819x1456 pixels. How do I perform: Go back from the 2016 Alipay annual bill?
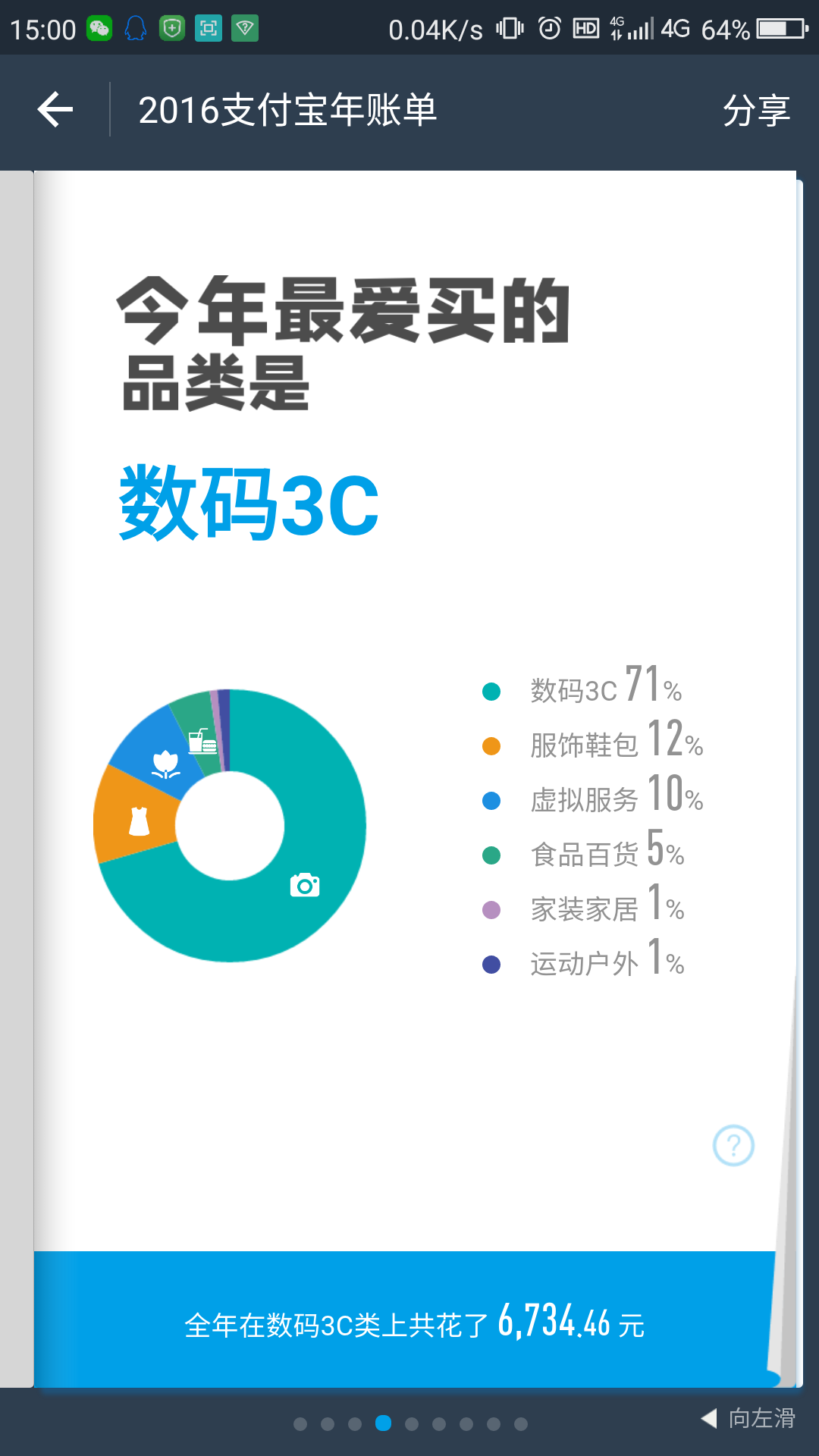tap(55, 110)
